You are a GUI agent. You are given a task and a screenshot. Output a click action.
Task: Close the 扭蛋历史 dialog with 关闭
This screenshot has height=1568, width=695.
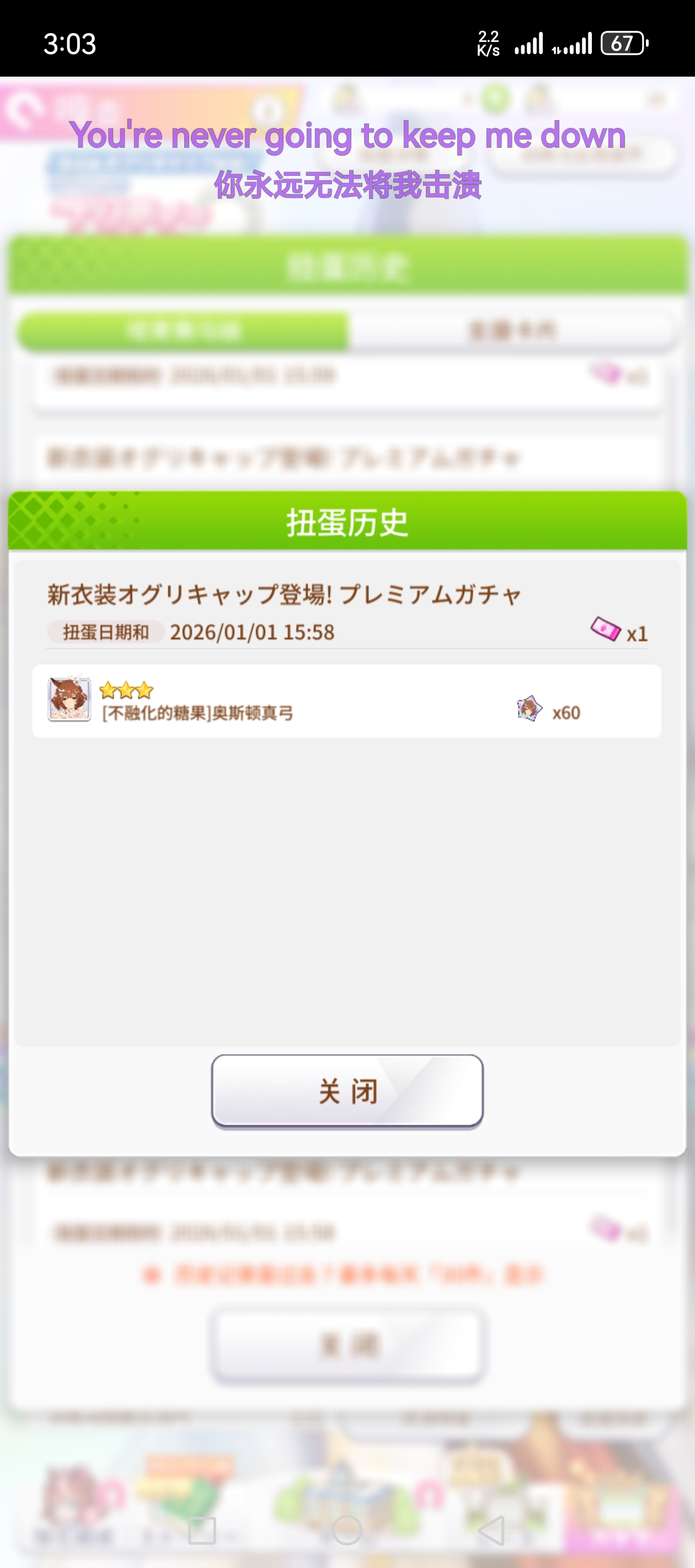[x=347, y=1091]
